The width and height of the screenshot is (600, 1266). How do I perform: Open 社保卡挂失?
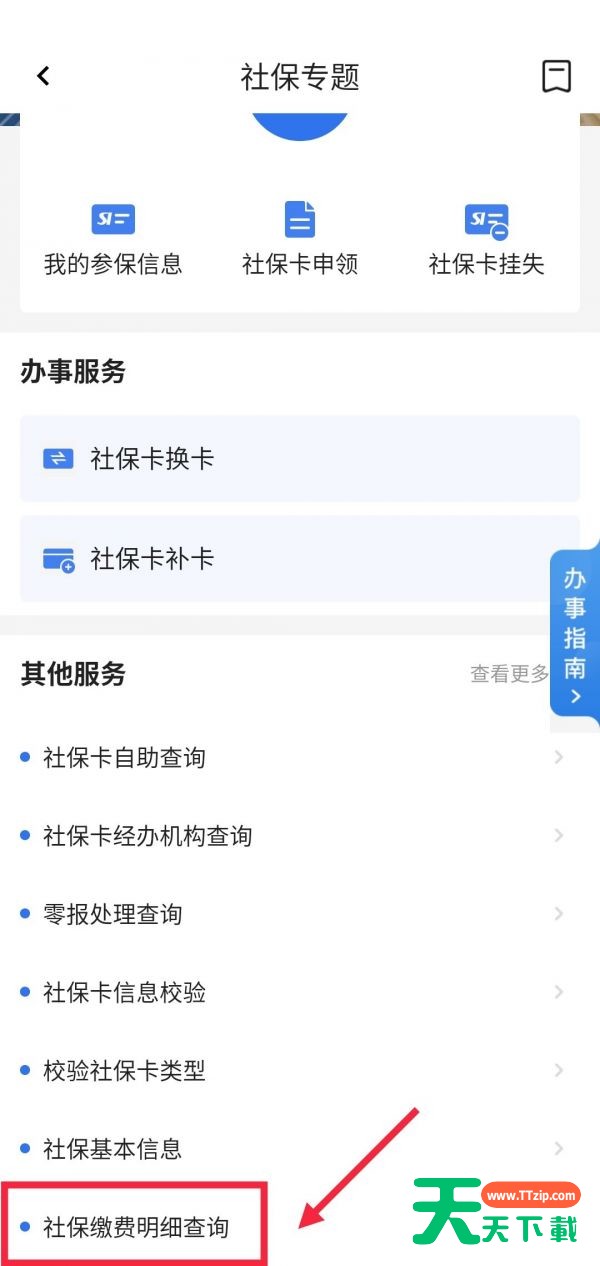pyautogui.click(x=487, y=240)
